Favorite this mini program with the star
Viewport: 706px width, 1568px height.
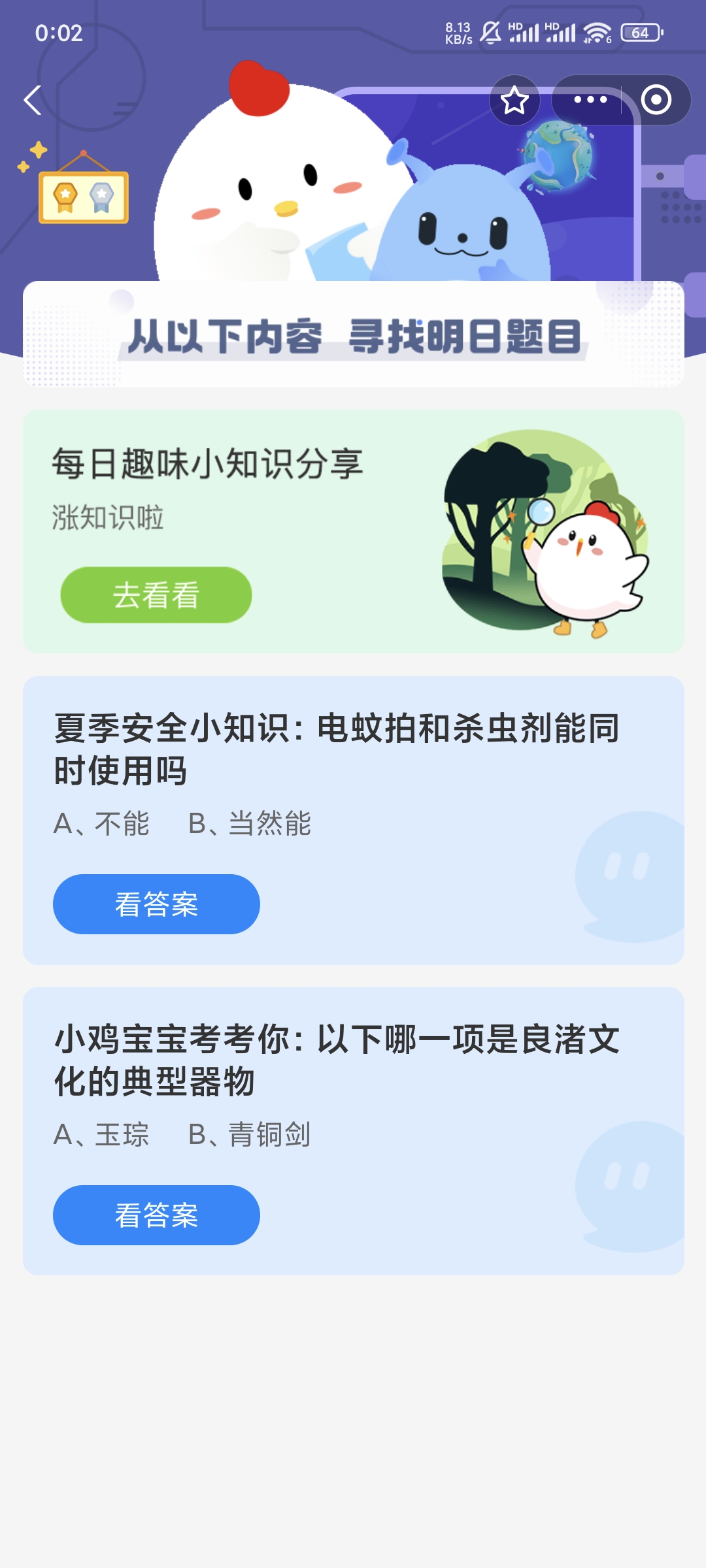tap(514, 100)
